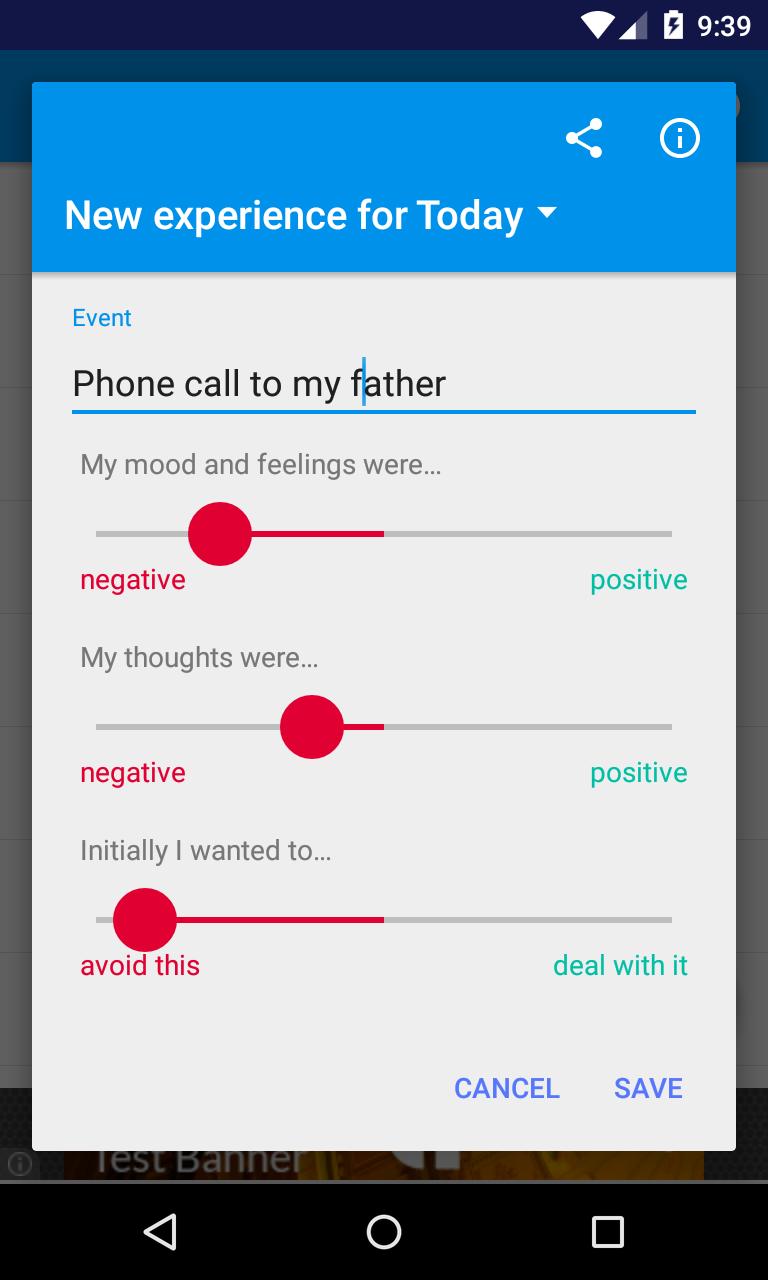Cancel the new experience dialog
The height and width of the screenshot is (1280, 768).
point(507,1088)
